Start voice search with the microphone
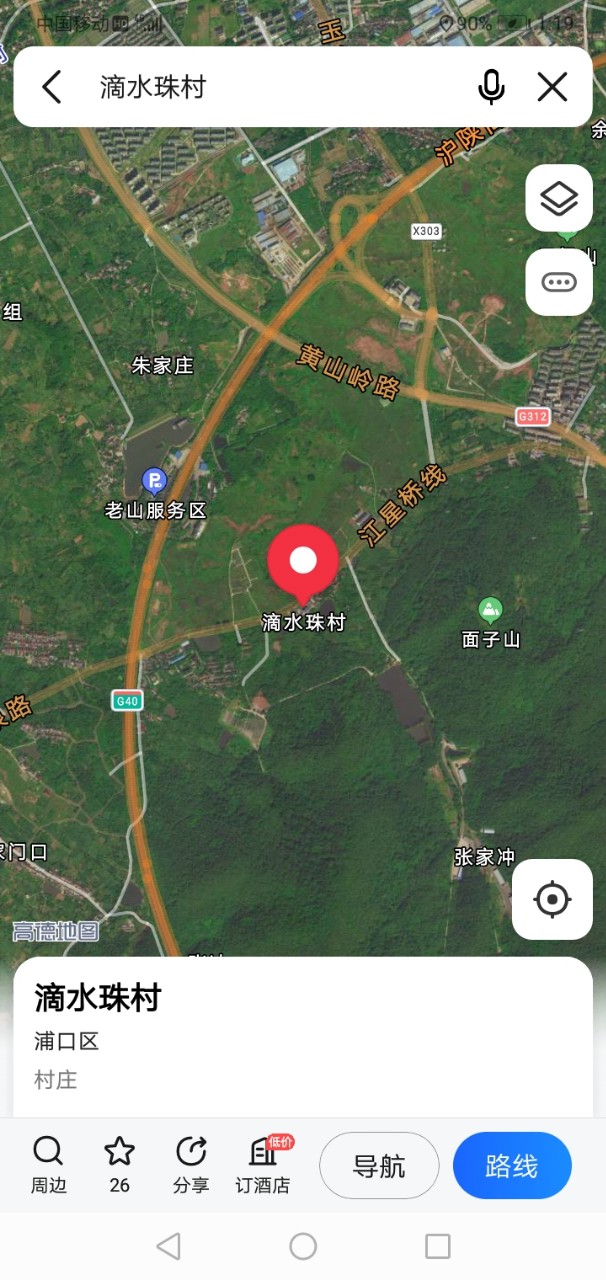 click(491, 87)
